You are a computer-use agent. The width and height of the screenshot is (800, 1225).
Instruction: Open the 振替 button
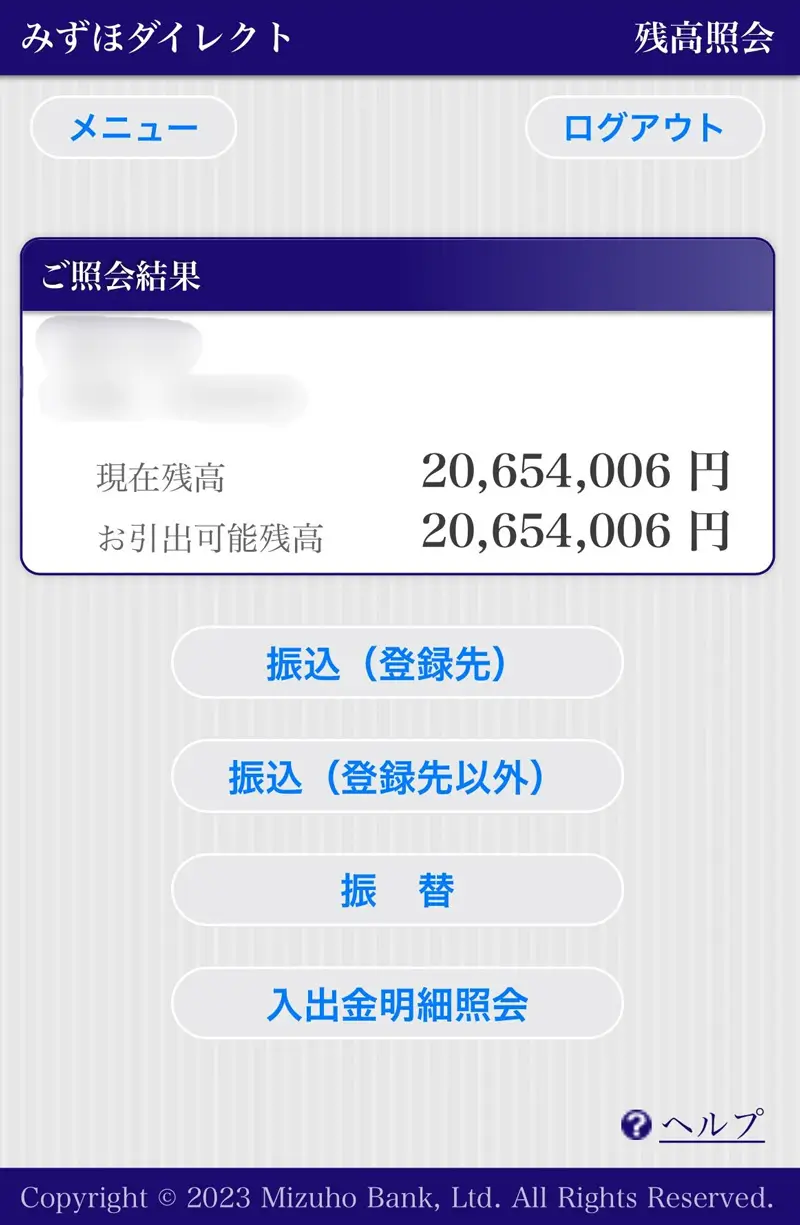(397, 891)
